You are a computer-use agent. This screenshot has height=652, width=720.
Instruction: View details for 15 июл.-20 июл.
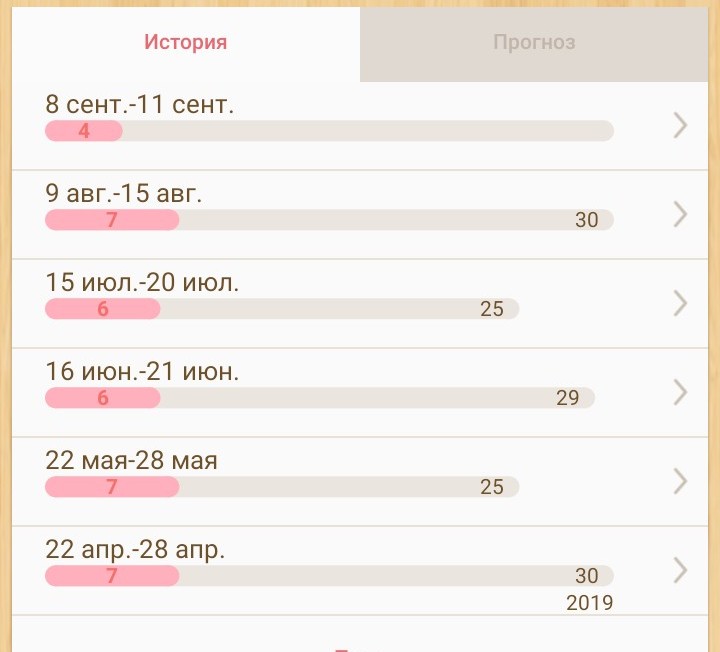point(360,303)
